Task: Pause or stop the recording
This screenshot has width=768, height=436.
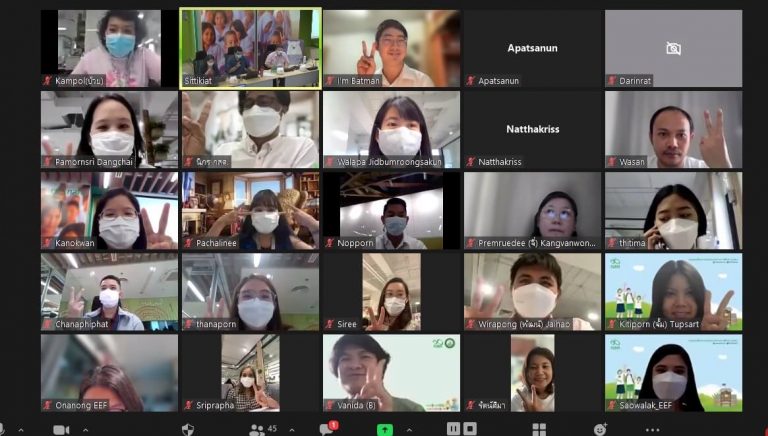Action: (x=461, y=429)
